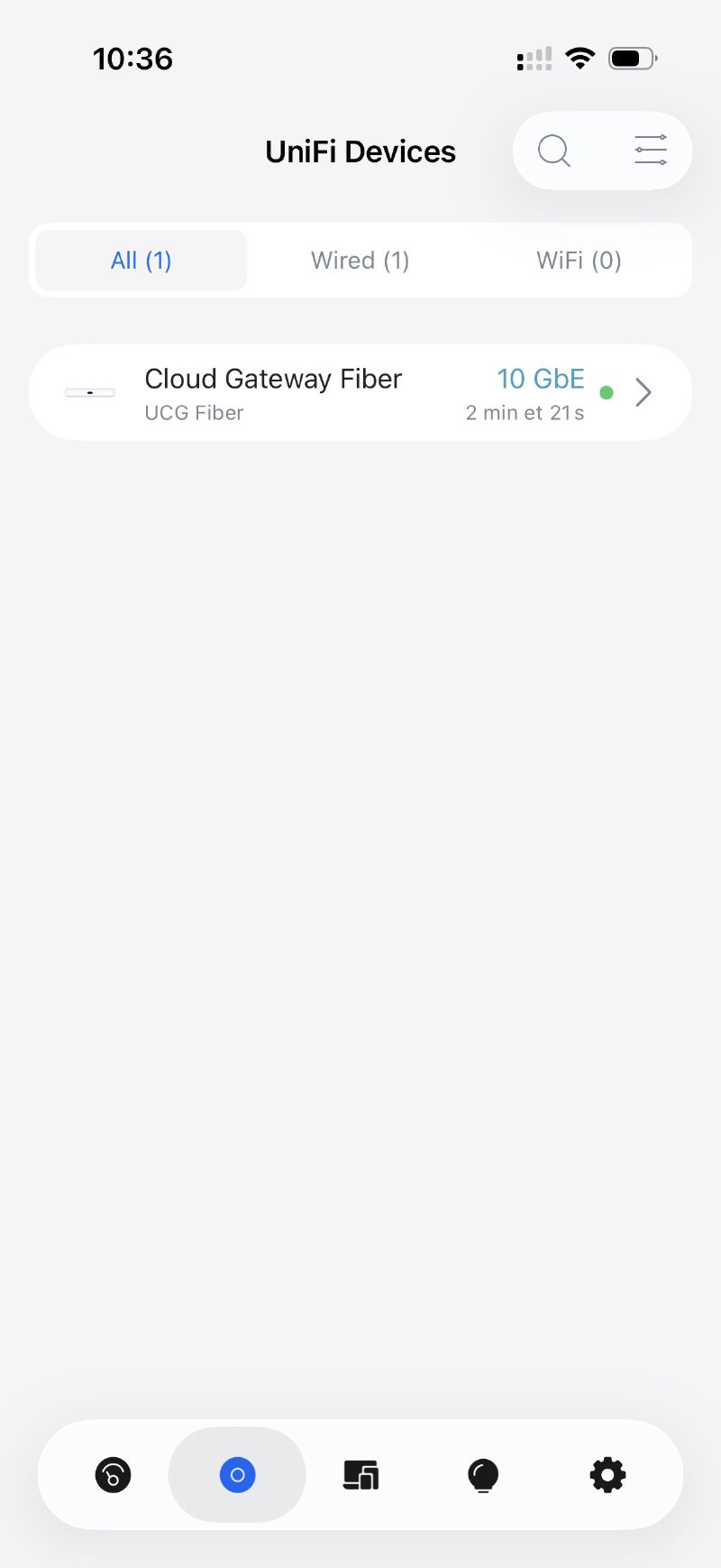Open the device search
Viewport: 721px width, 1568px height.
click(x=554, y=151)
